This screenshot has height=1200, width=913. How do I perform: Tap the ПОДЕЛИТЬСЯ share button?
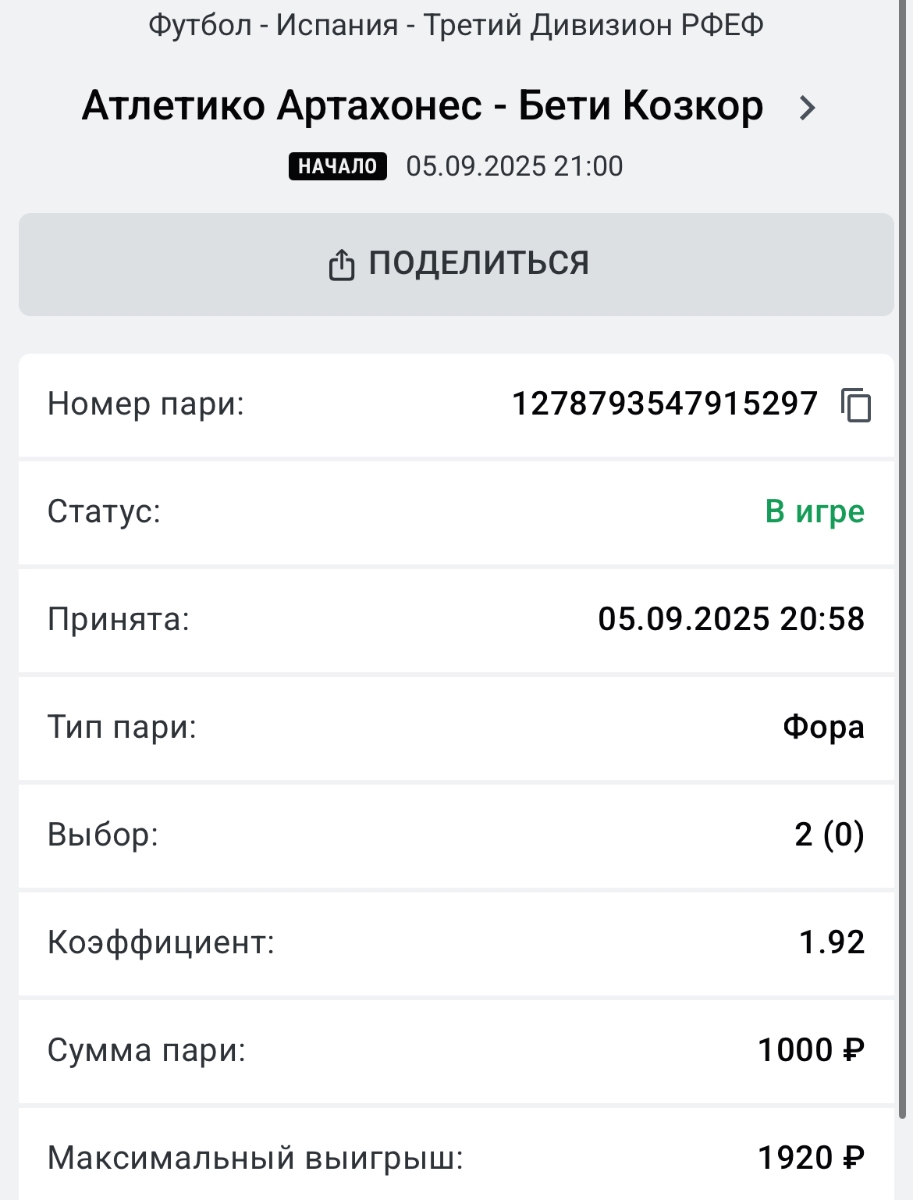456,264
